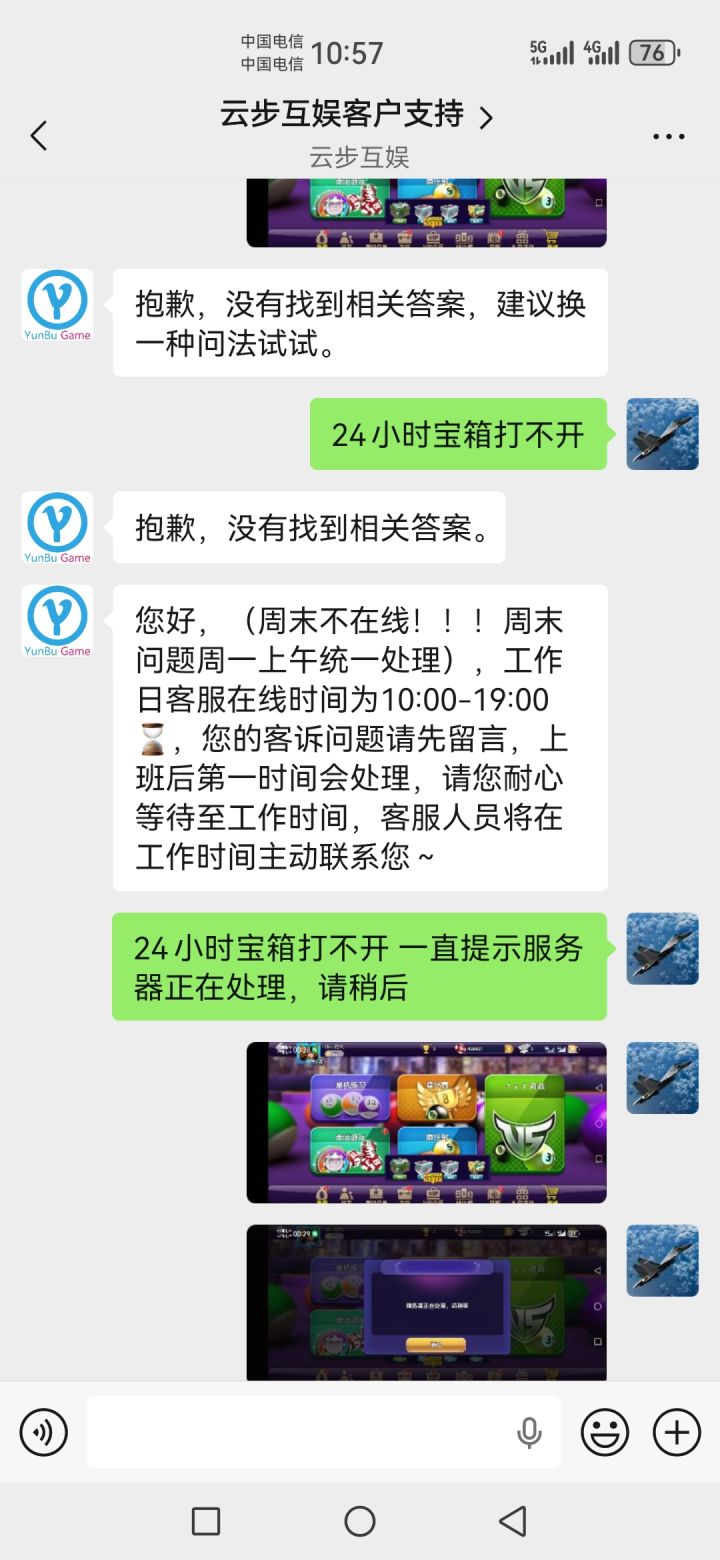Select the green 24小时宝箱打不开 message bubble

460,434
